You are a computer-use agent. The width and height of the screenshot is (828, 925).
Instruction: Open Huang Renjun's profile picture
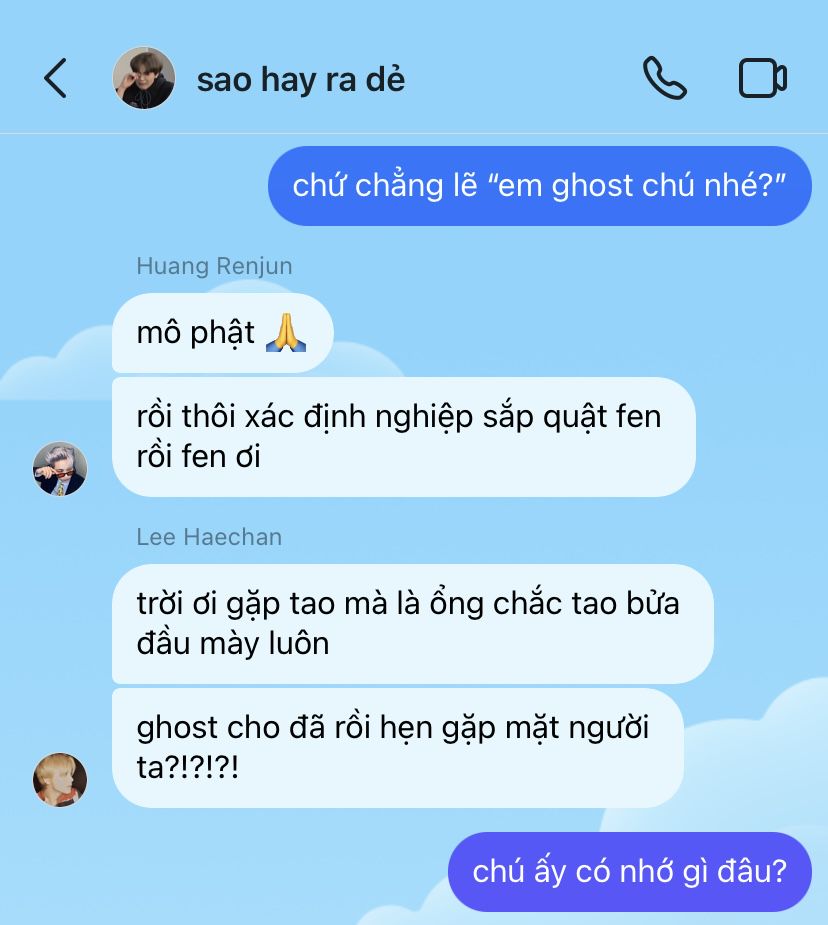[60, 468]
